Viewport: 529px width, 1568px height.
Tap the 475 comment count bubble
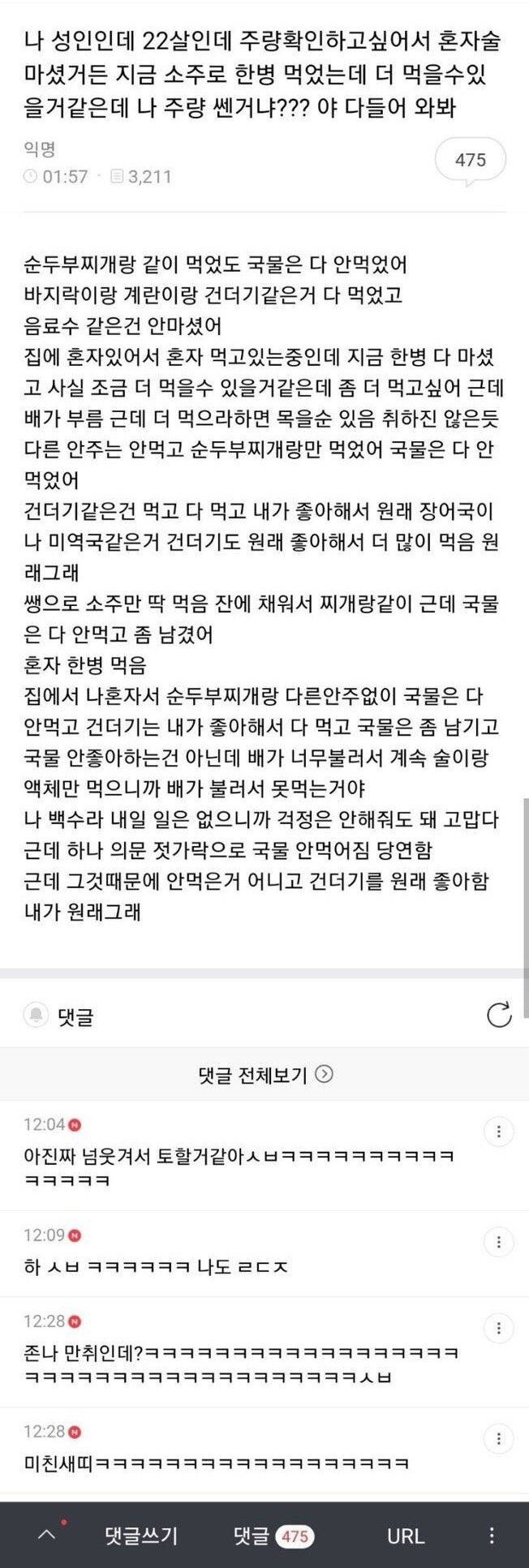(471, 160)
